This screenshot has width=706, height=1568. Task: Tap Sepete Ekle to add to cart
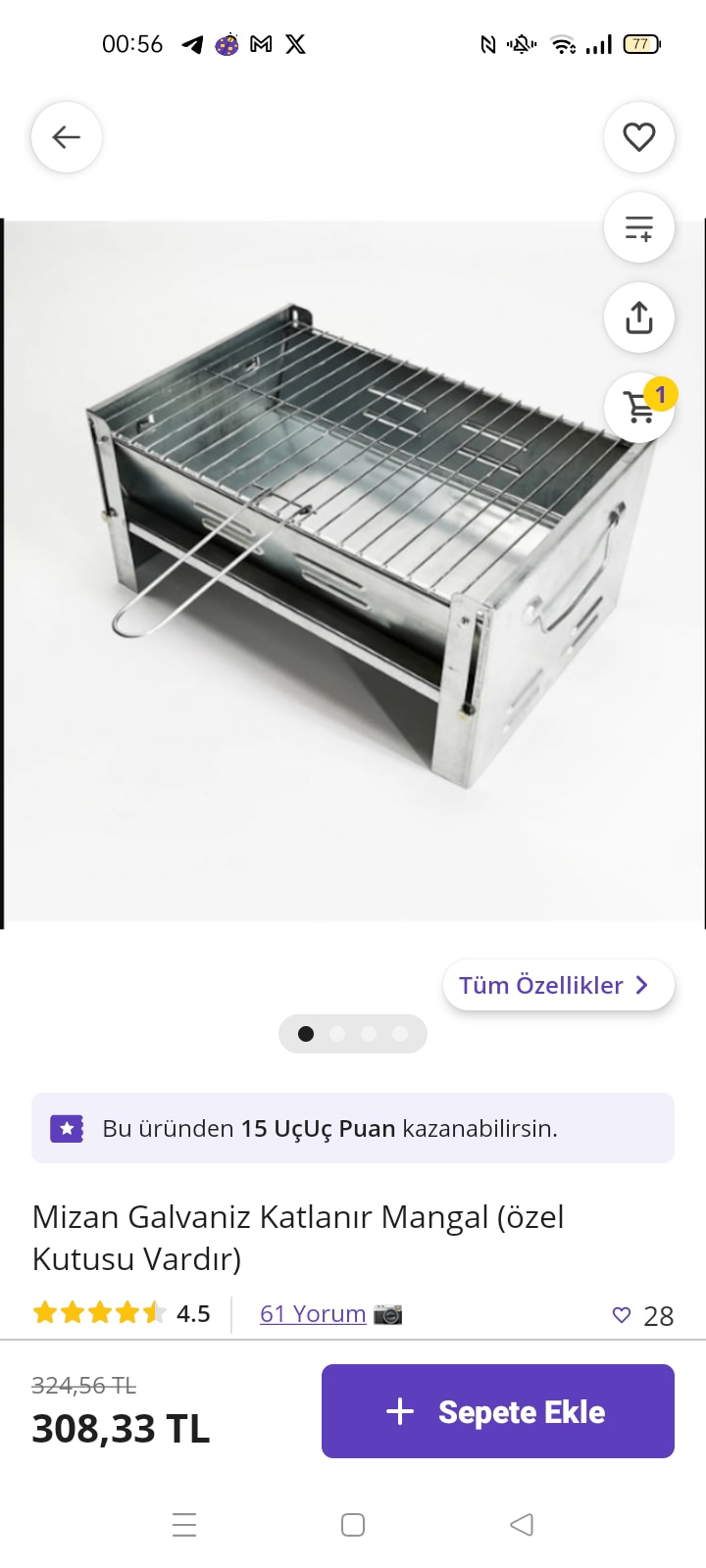click(497, 1411)
